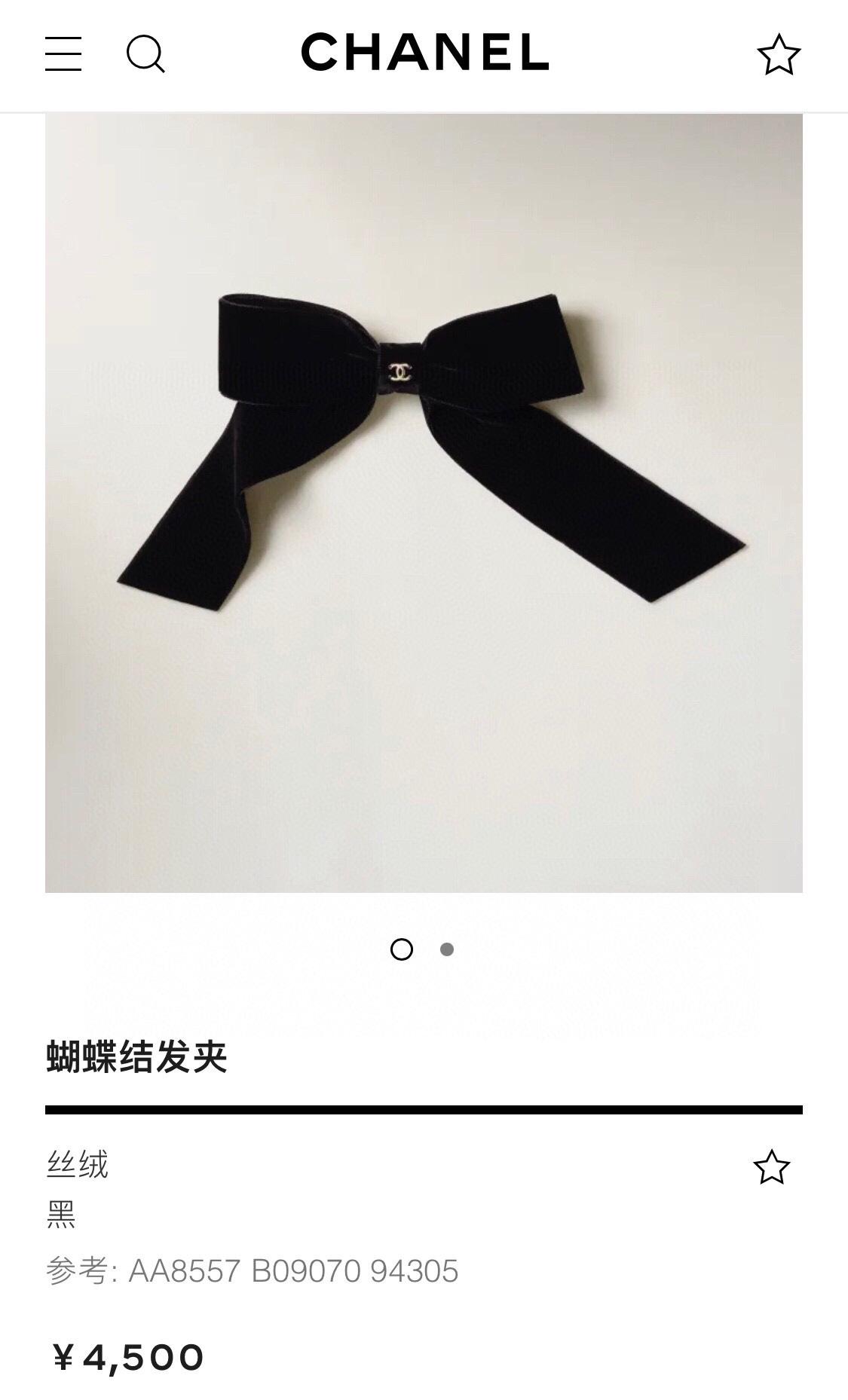This screenshot has width=848, height=1400.
Task: Open wishlist star in the header
Action: pos(778,54)
